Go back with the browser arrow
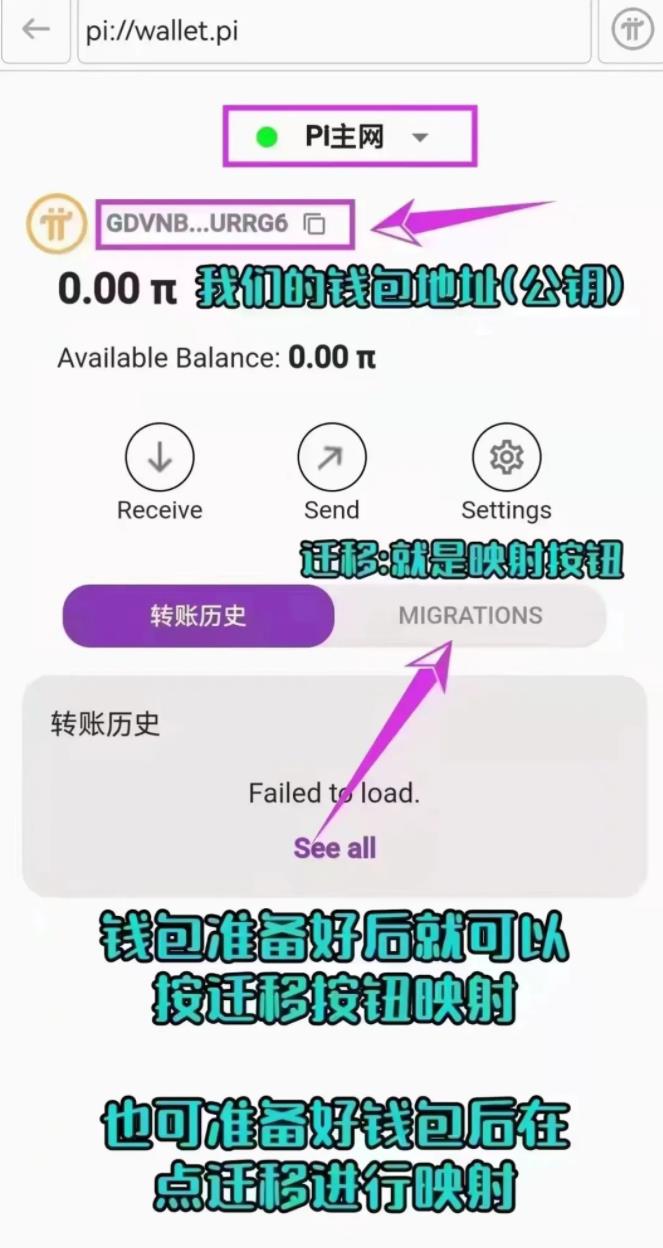 click(36, 30)
